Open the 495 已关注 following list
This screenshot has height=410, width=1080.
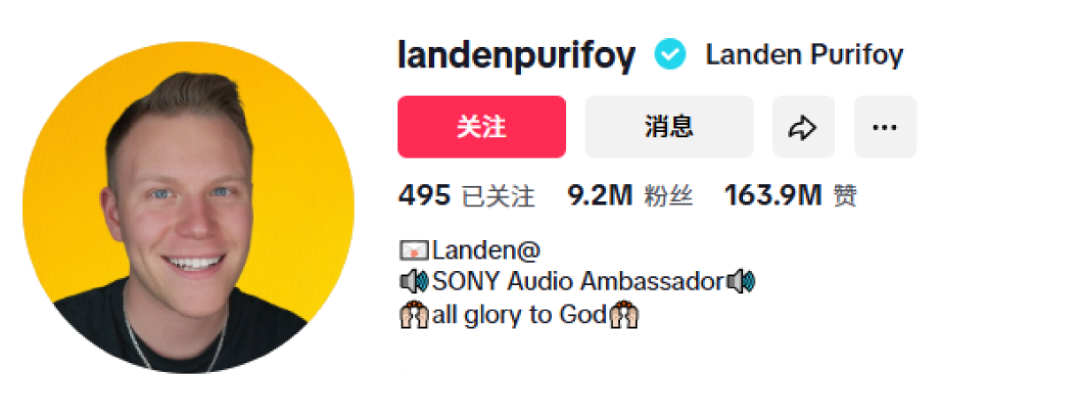point(466,196)
